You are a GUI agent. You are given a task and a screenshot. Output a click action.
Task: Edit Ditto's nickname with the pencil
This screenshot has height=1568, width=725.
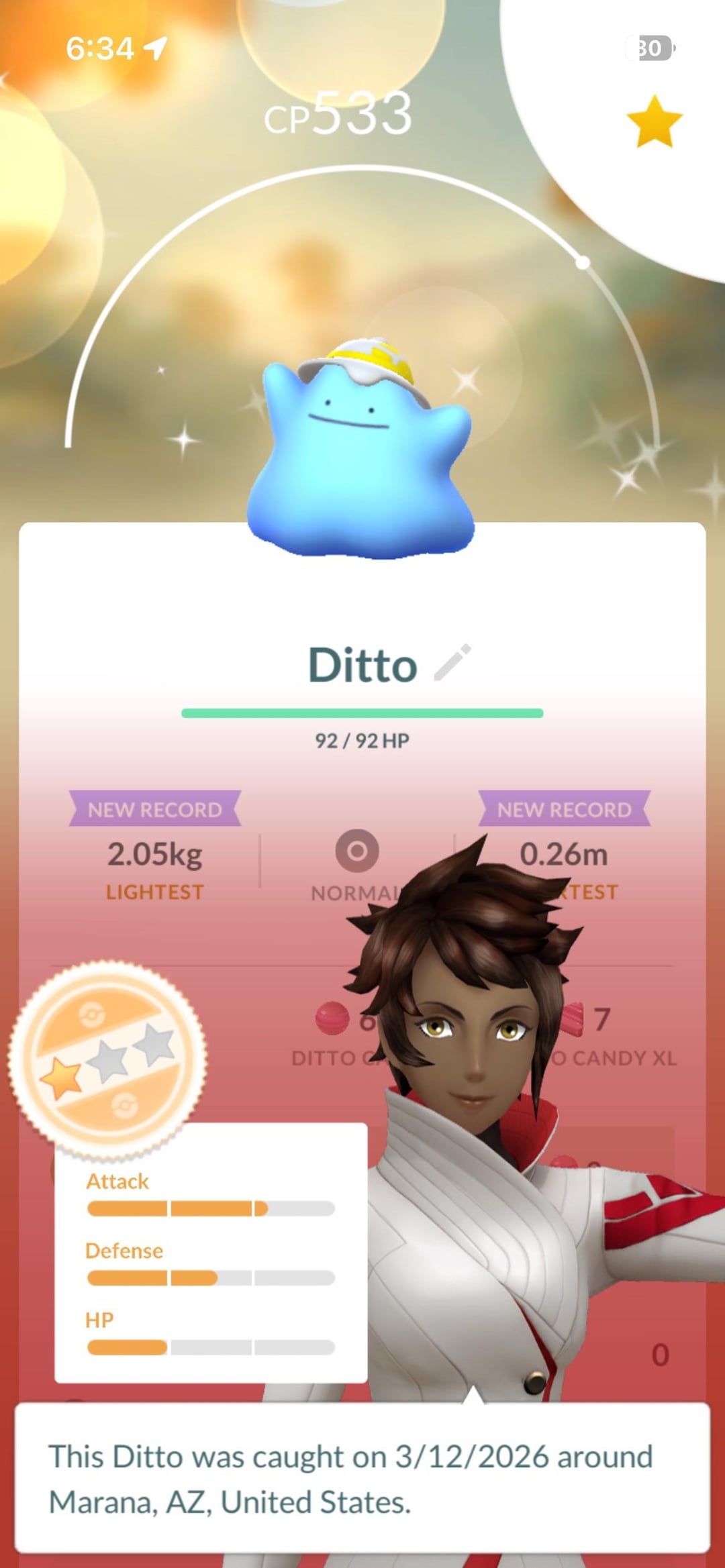coord(453,663)
